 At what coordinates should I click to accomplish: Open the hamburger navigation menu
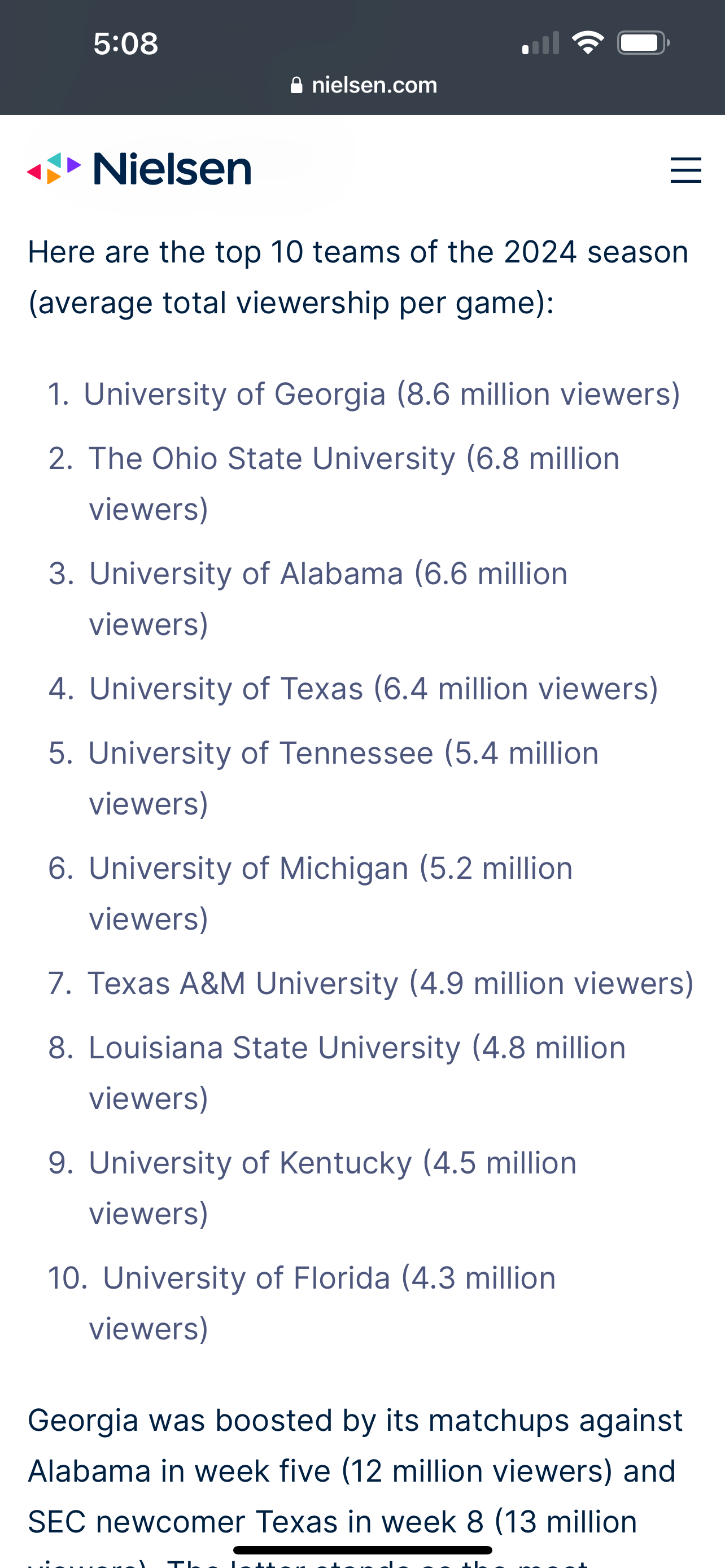[x=685, y=171]
